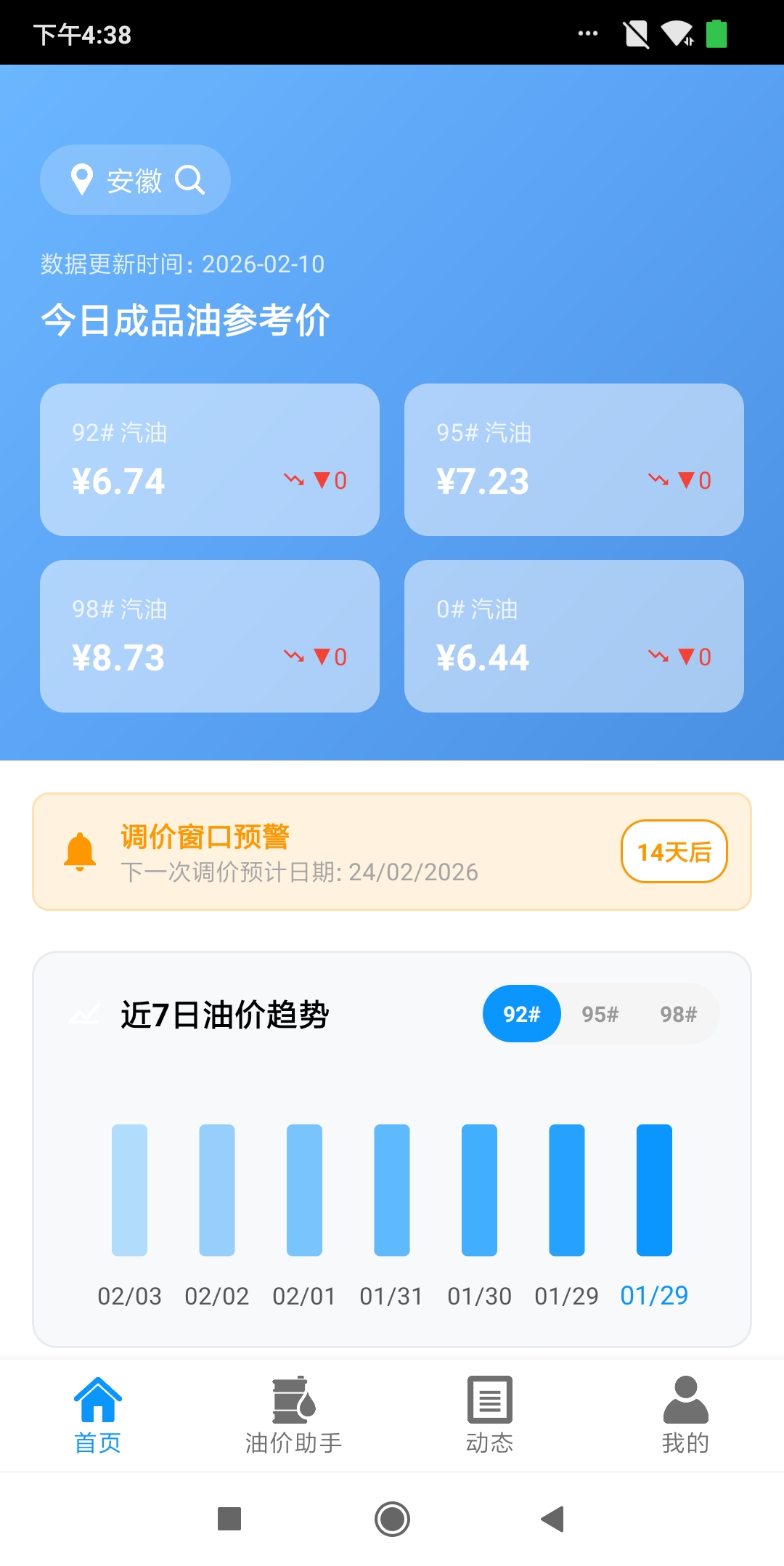Viewport: 784px width, 1566px height.
Task: Switch the trend chart to 98#
Action: click(x=679, y=1013)
